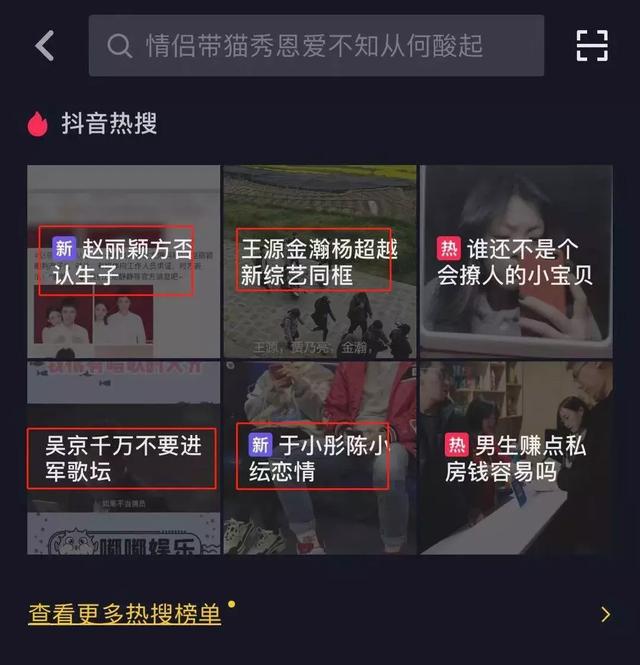Screen dimensions: 640x665
Task: Go back using the top-left arrow
Action: tap(44, 45)
